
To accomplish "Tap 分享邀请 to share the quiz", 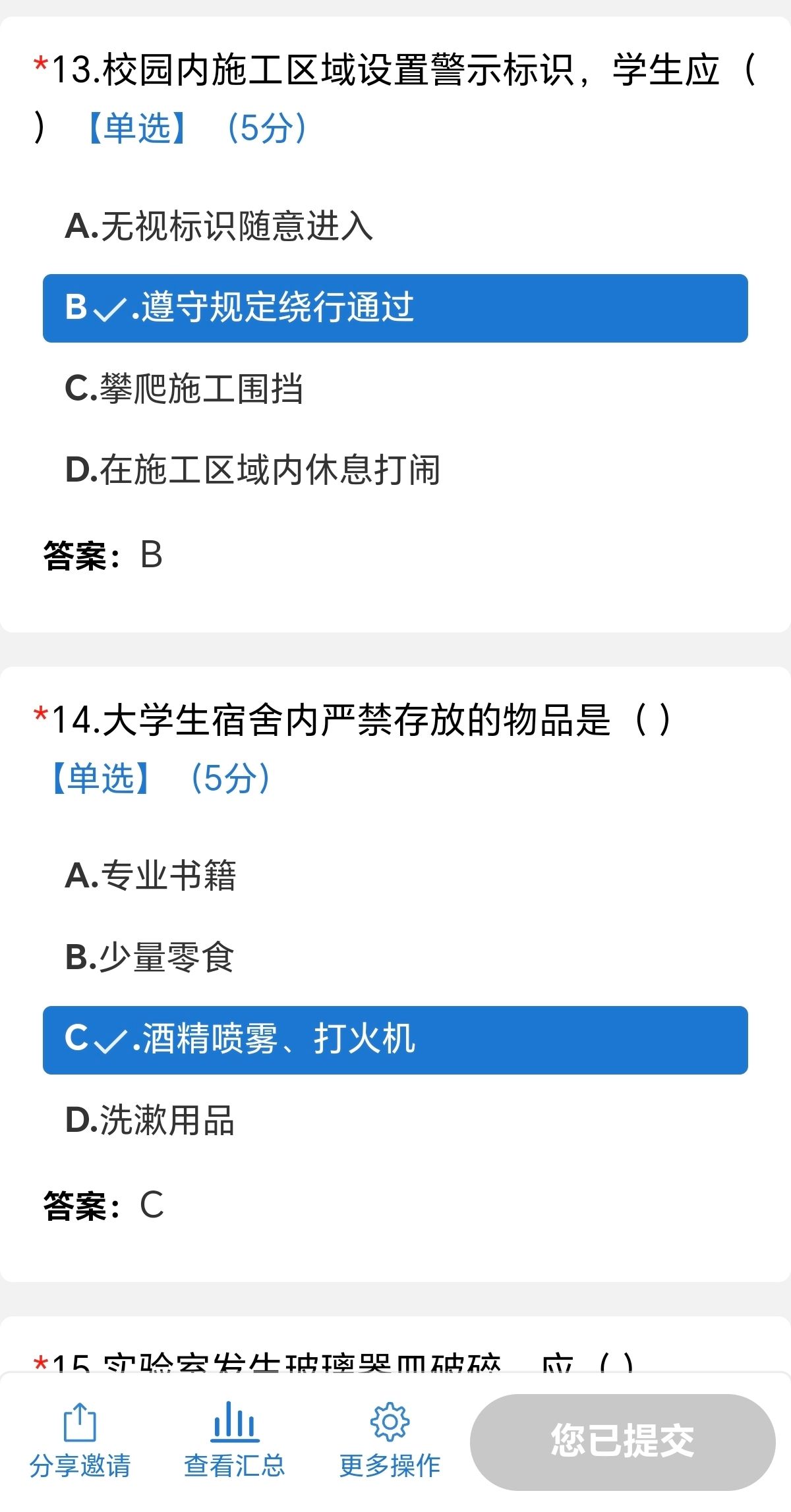I will [x=80, y=1441].
